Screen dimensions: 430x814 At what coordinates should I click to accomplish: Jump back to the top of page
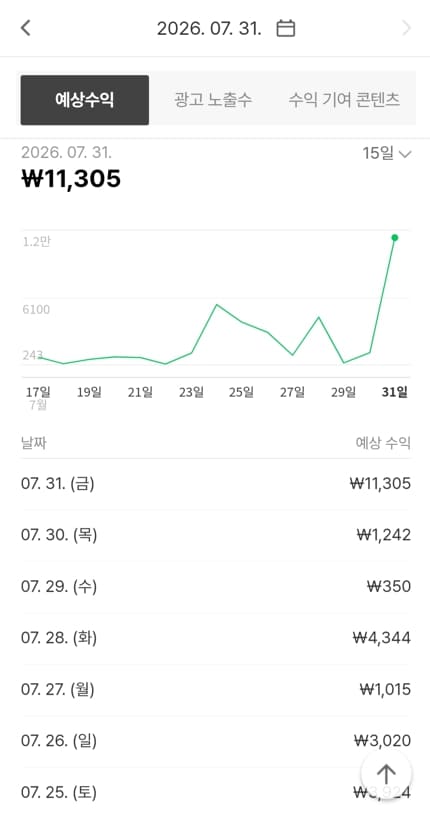pyautogui.click(x=386, y=775)
